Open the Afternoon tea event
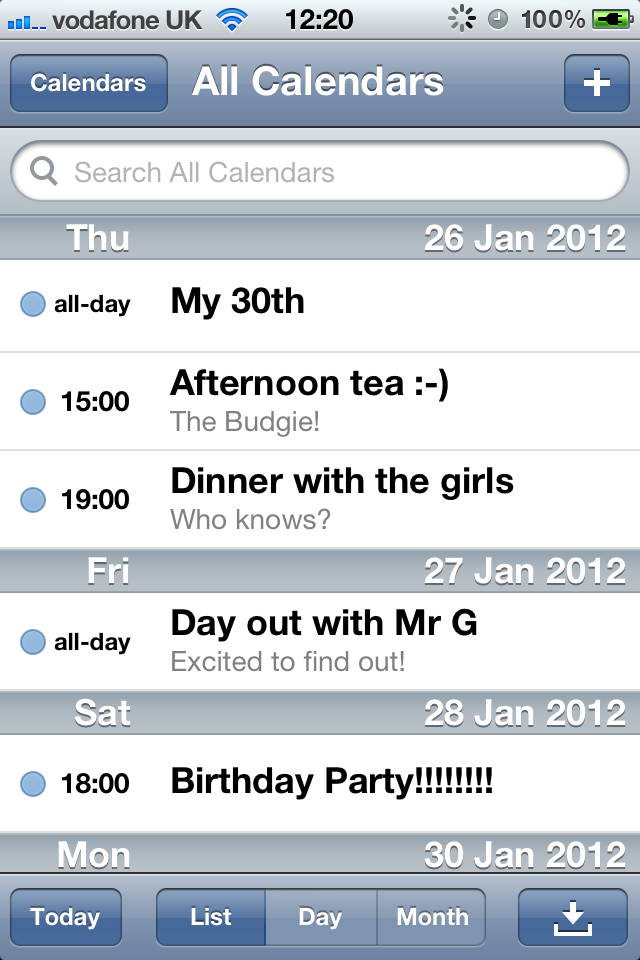Image resolution: width=640 pixels, height=960 pixels. click(320, 400)
